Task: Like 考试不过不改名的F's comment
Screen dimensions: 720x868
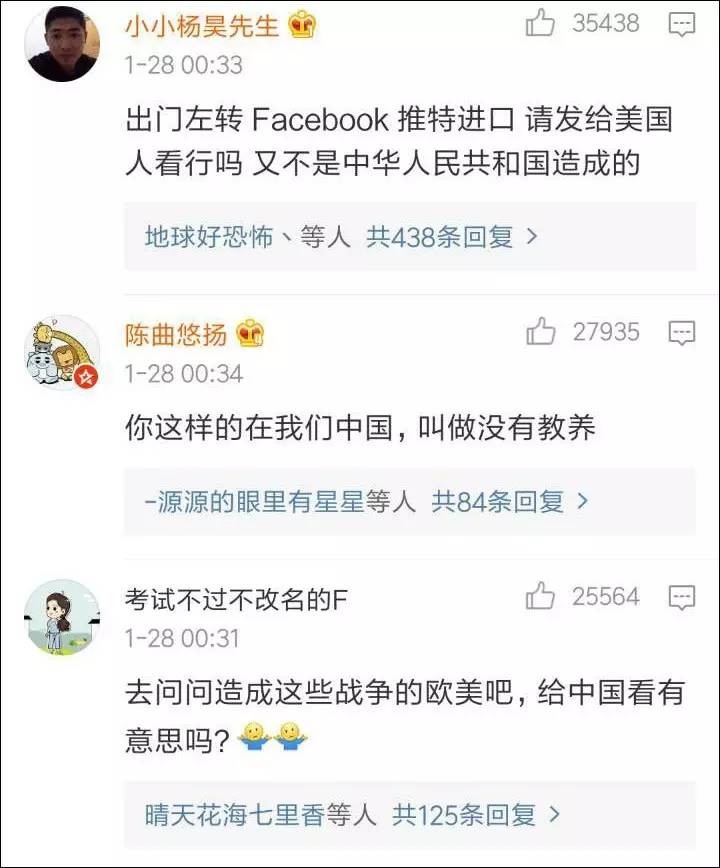Action: point(541,597)
